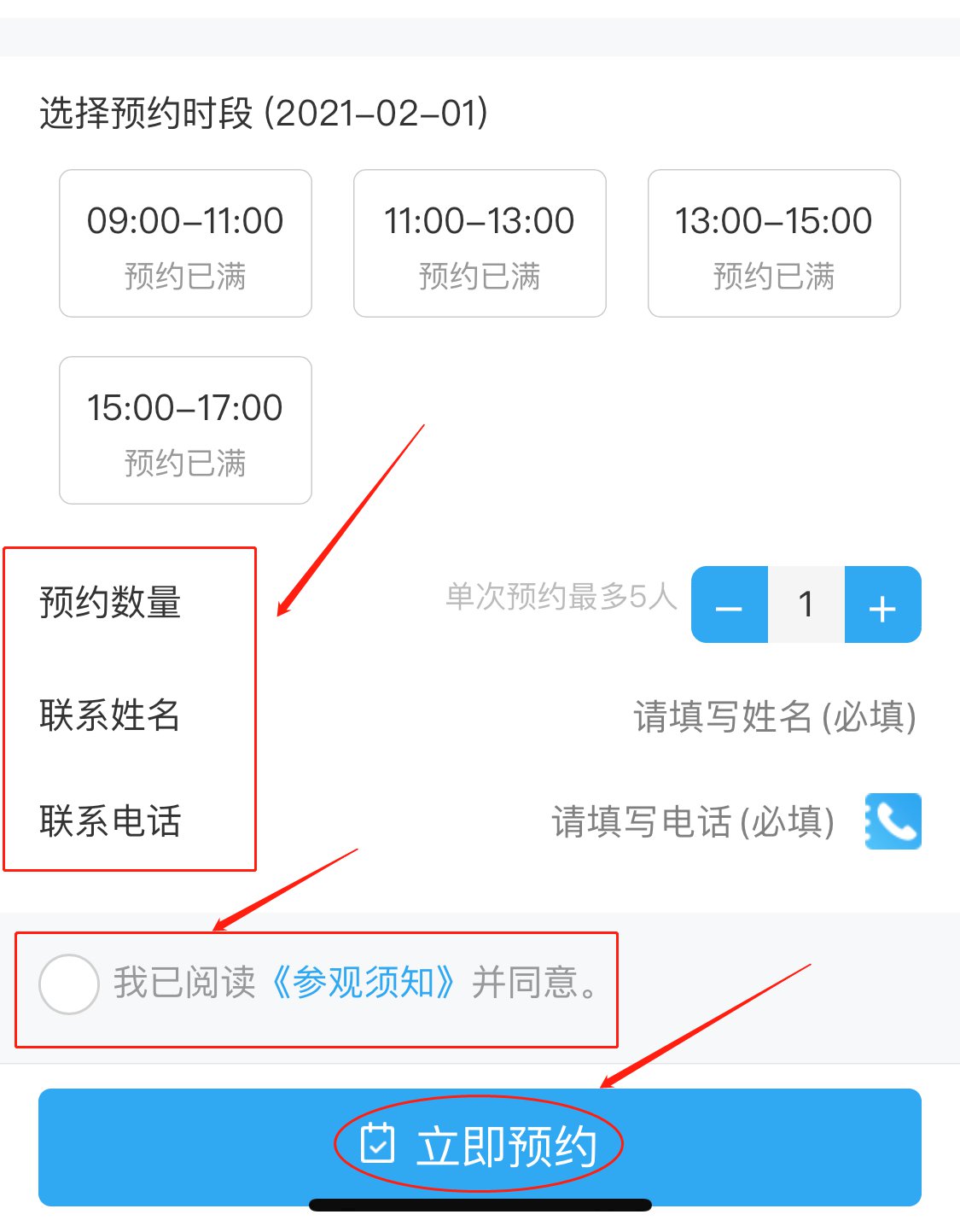Screen dimensions: 960x1232
Task: Select the 11:00–13:00 time slot
Action: (480, 243)
